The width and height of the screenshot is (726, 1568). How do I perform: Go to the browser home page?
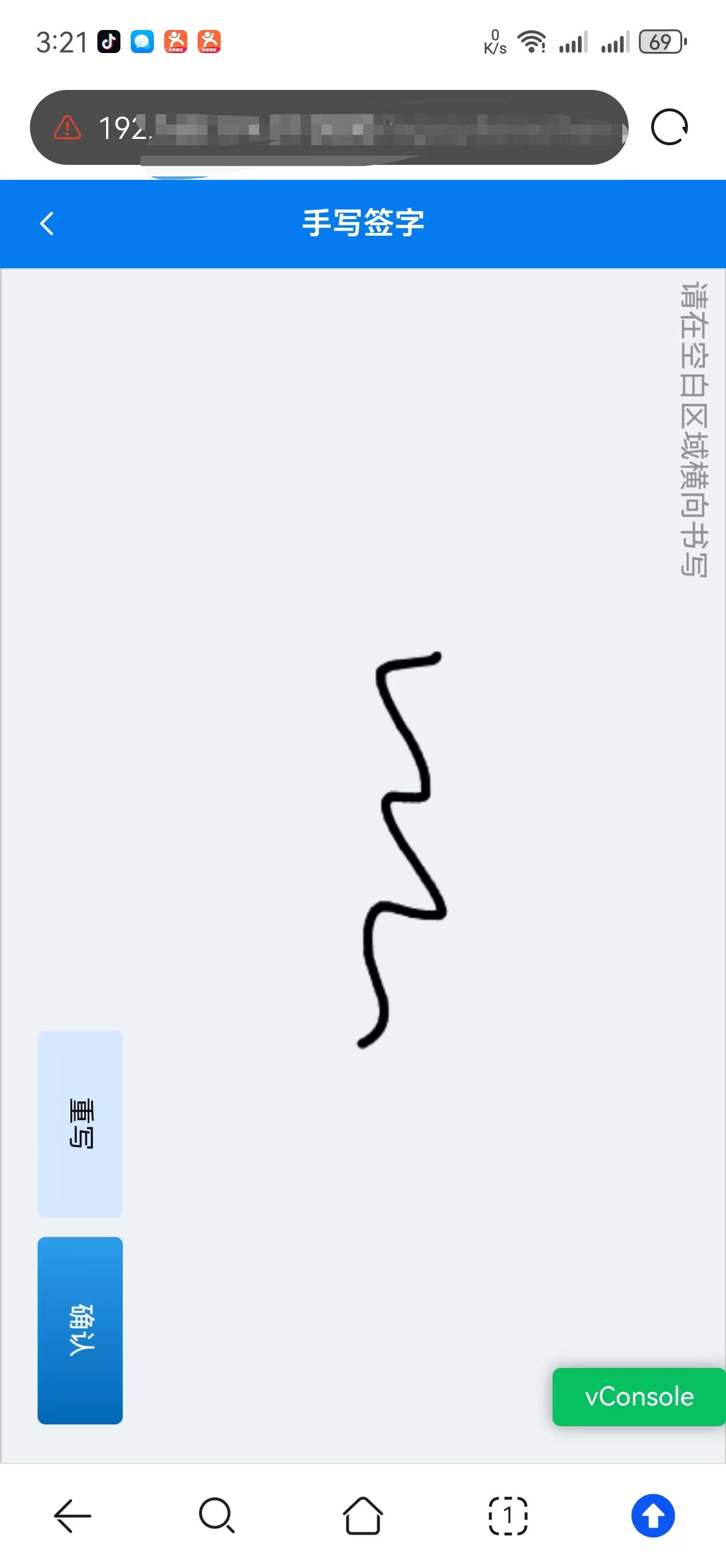[362, 1515]
